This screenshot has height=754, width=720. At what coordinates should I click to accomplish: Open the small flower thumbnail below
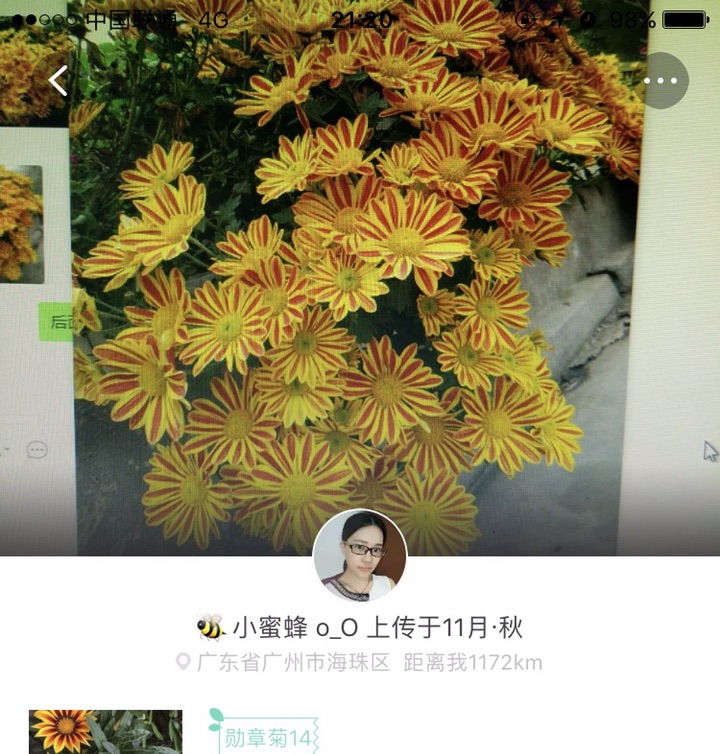(105, 732)
